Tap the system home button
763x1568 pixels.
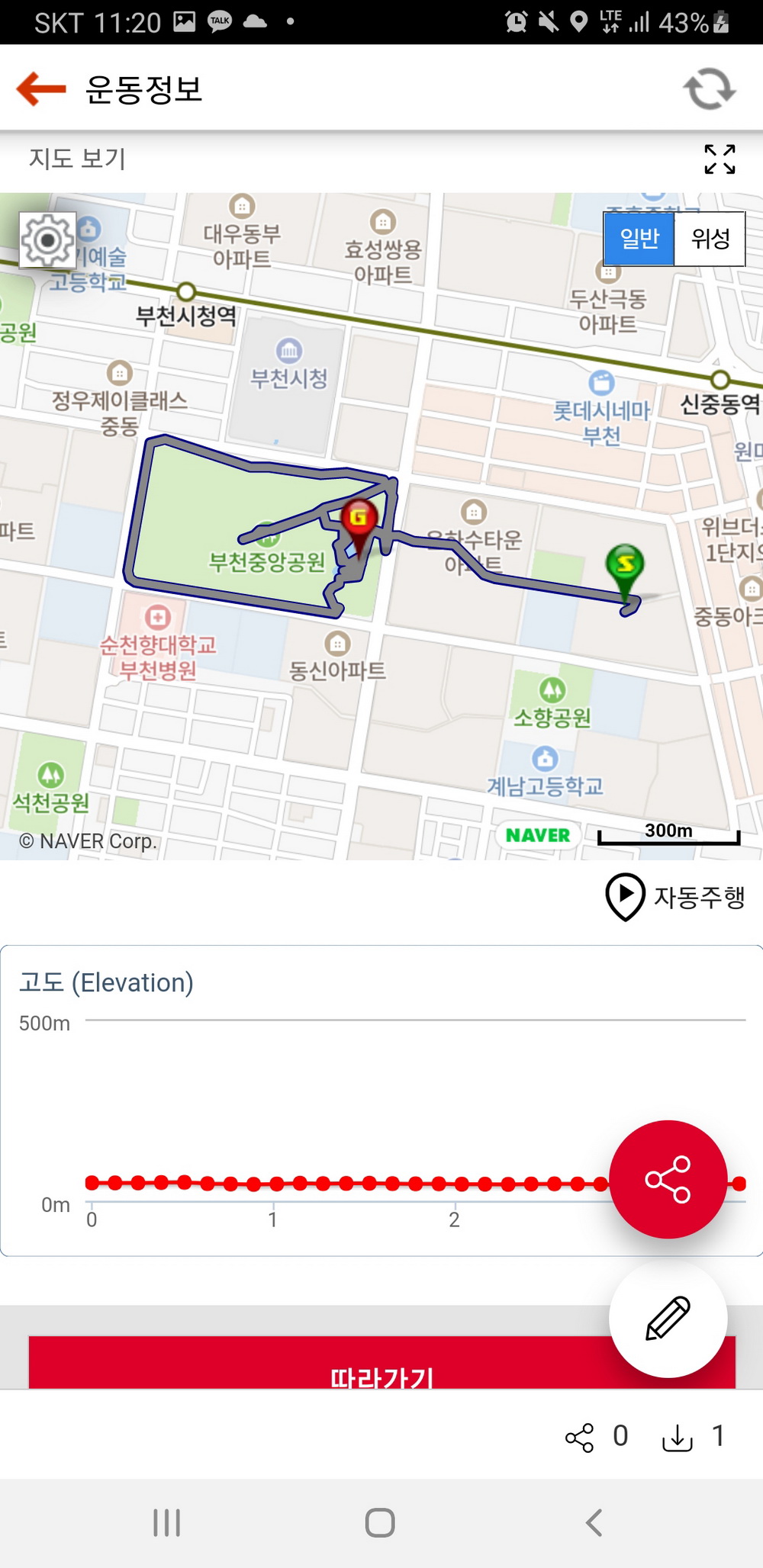click(380, 1522)
